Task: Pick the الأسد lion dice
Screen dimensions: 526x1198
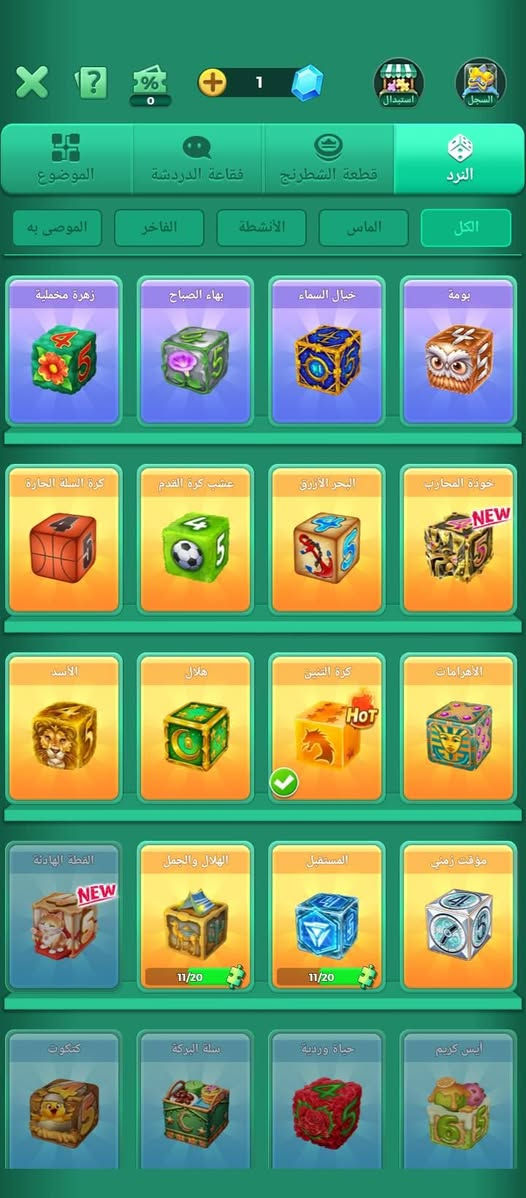Action: tap(64, 727)
